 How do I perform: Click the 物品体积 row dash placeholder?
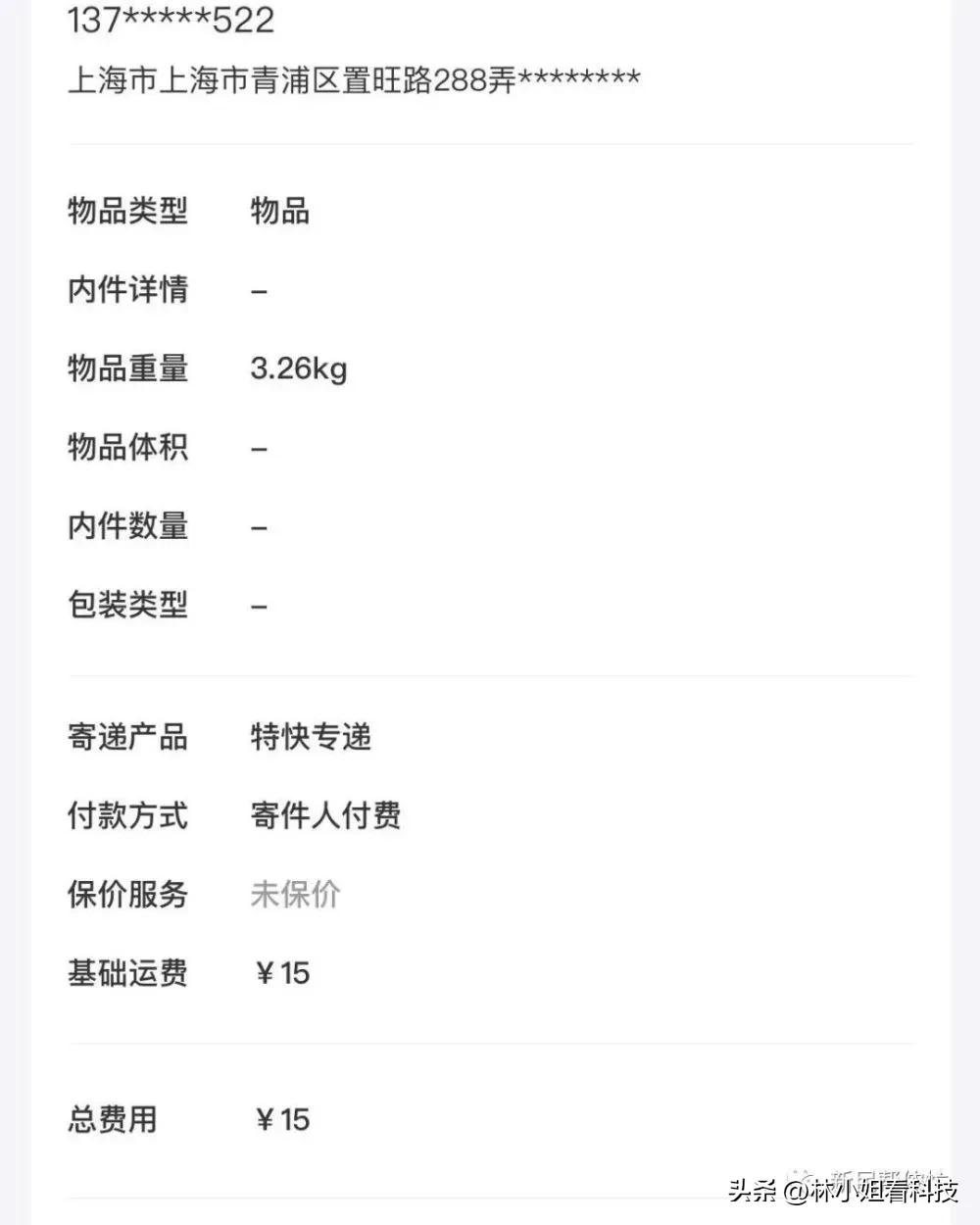pos(258,447)
